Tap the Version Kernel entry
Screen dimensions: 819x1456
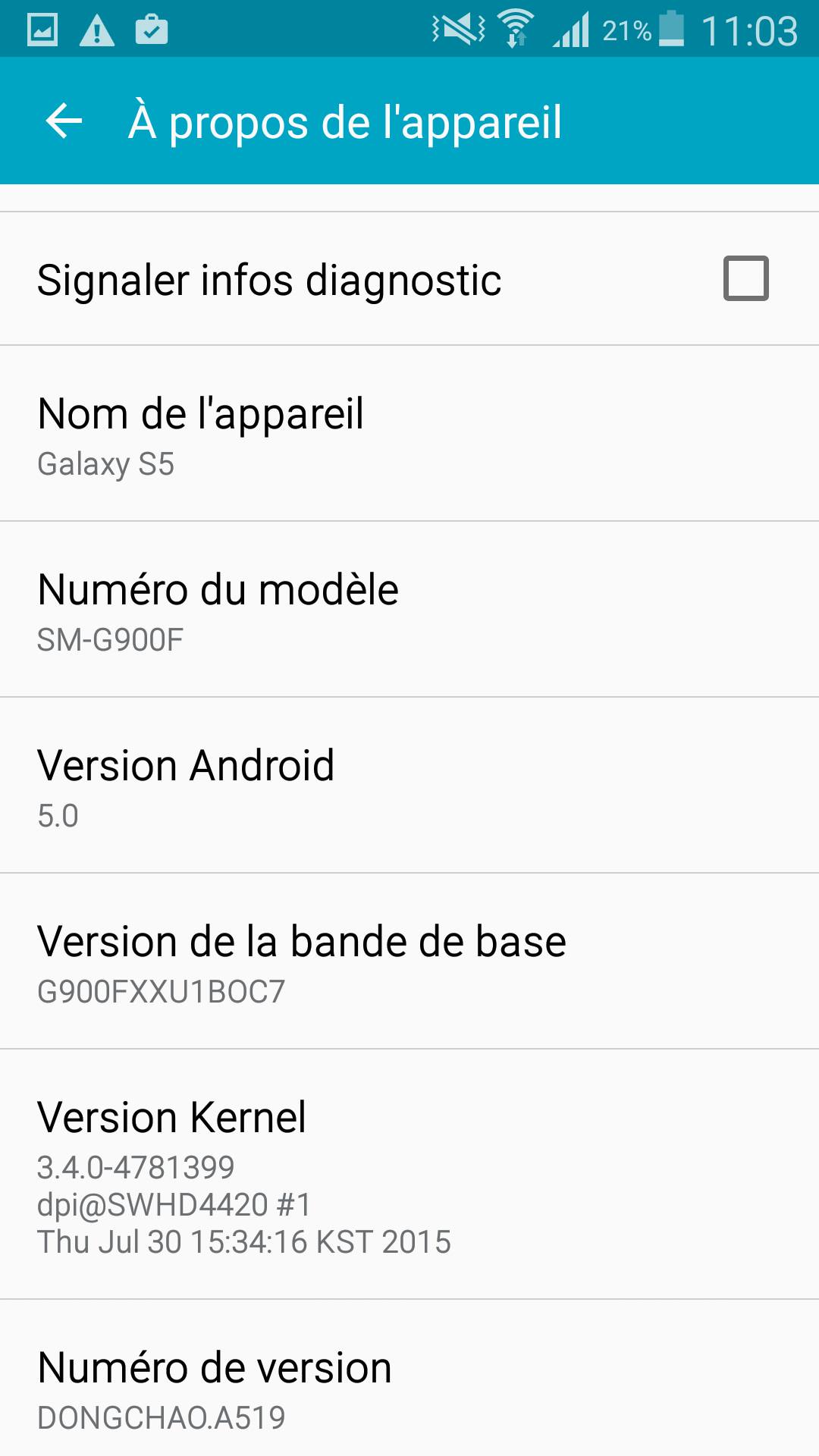409,1175
